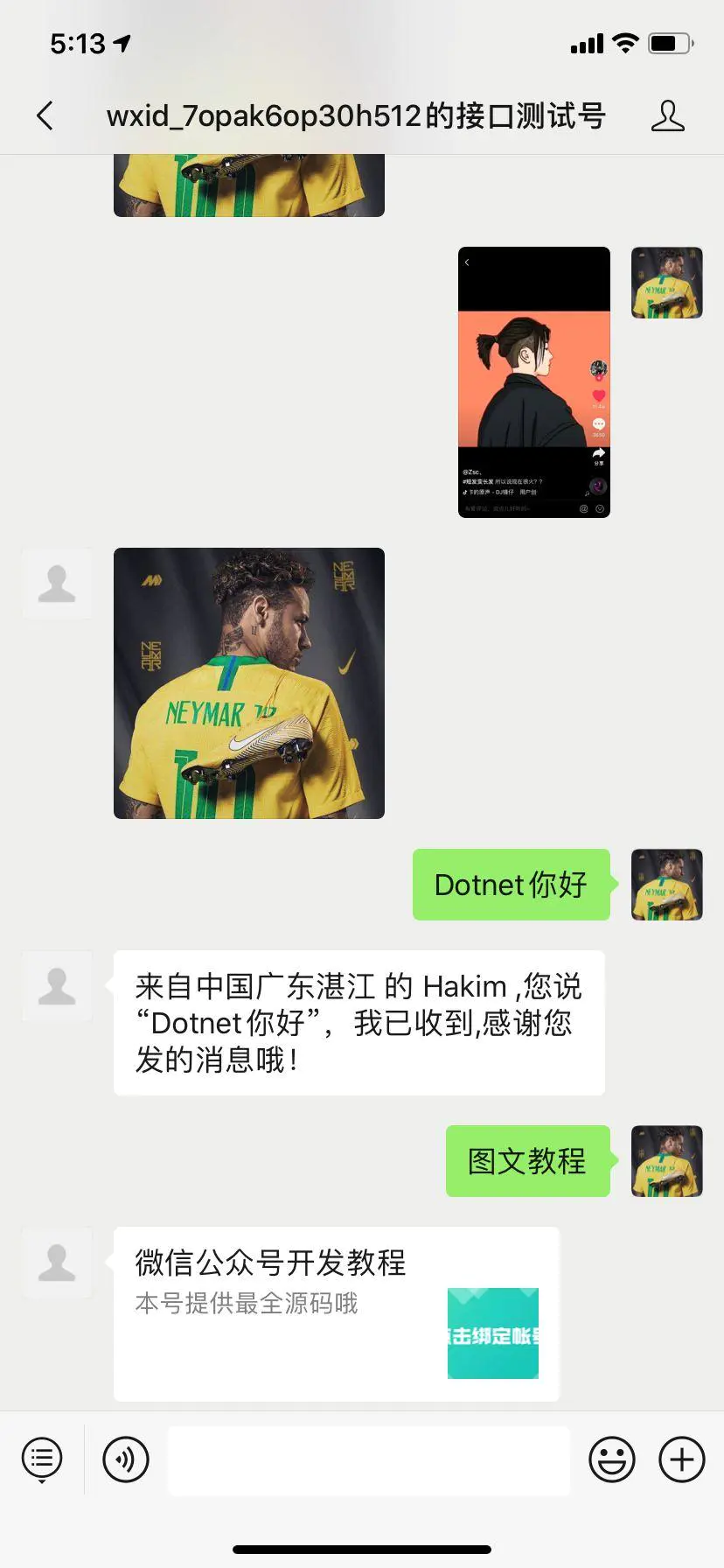Tap the heart icon in the video thumbnail

598,395
